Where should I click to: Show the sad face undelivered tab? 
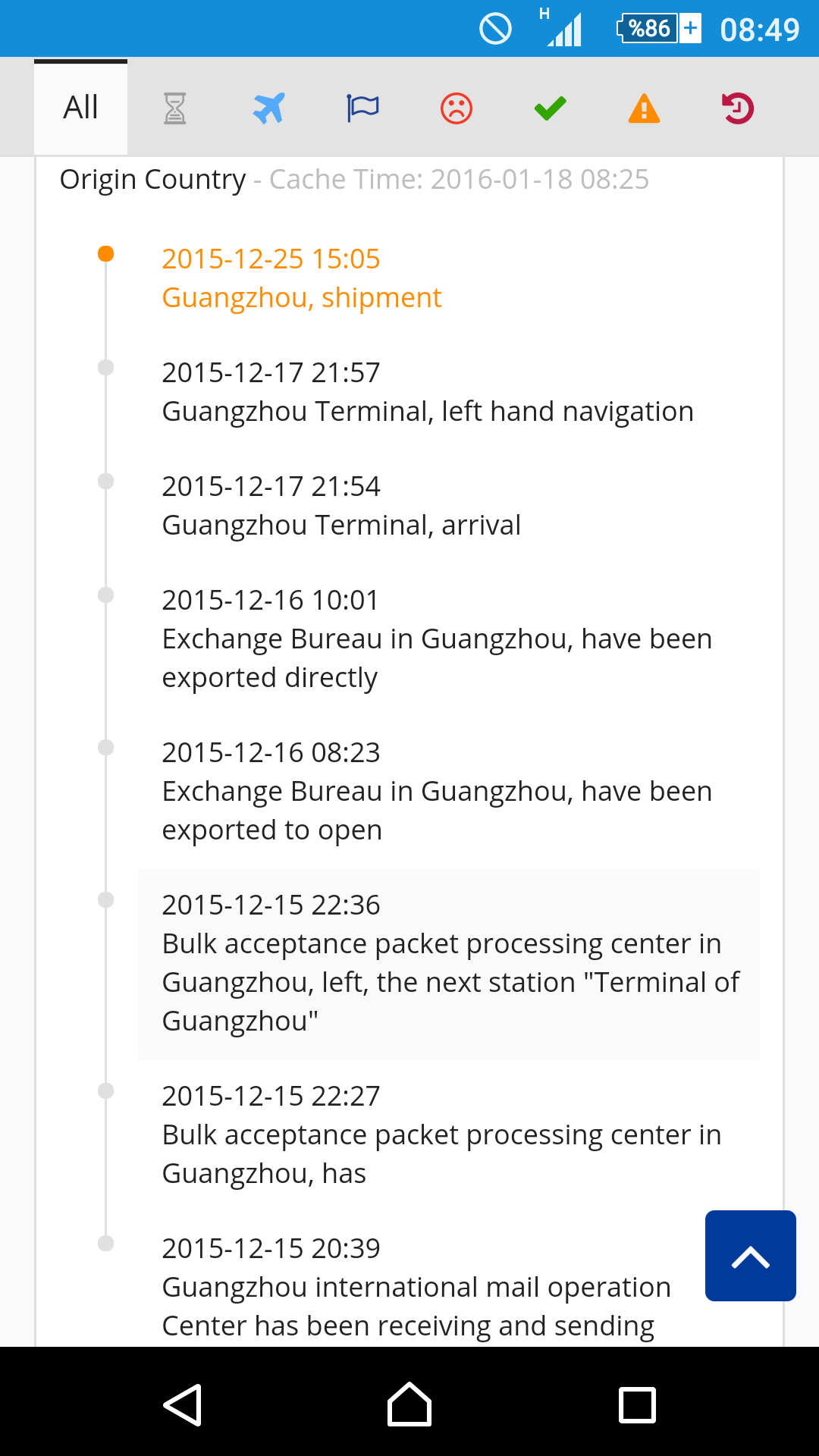pos(457,108)
